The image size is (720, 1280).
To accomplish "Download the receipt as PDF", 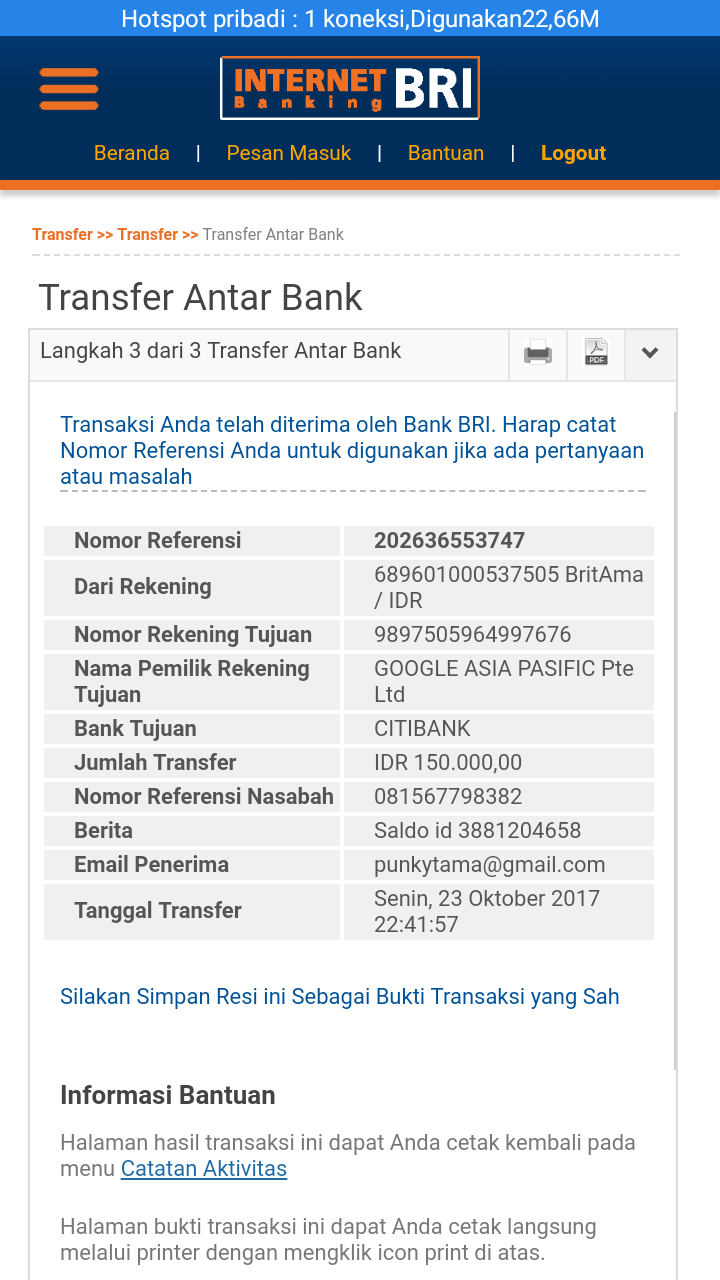I will click(596, 353).
